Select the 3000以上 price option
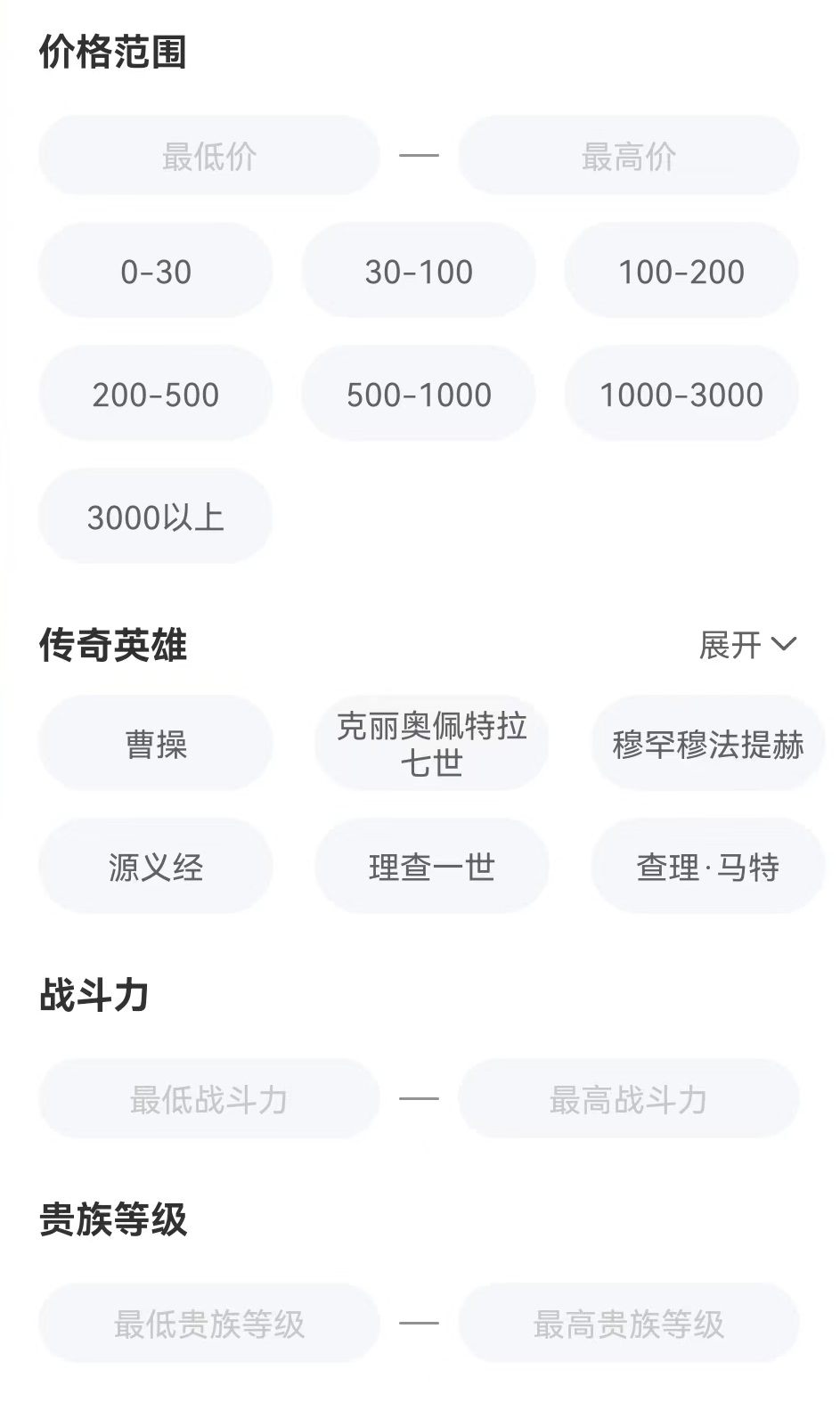Image resolution: width=840 pixels, height=1410 pixels. [x=156, y=517]
